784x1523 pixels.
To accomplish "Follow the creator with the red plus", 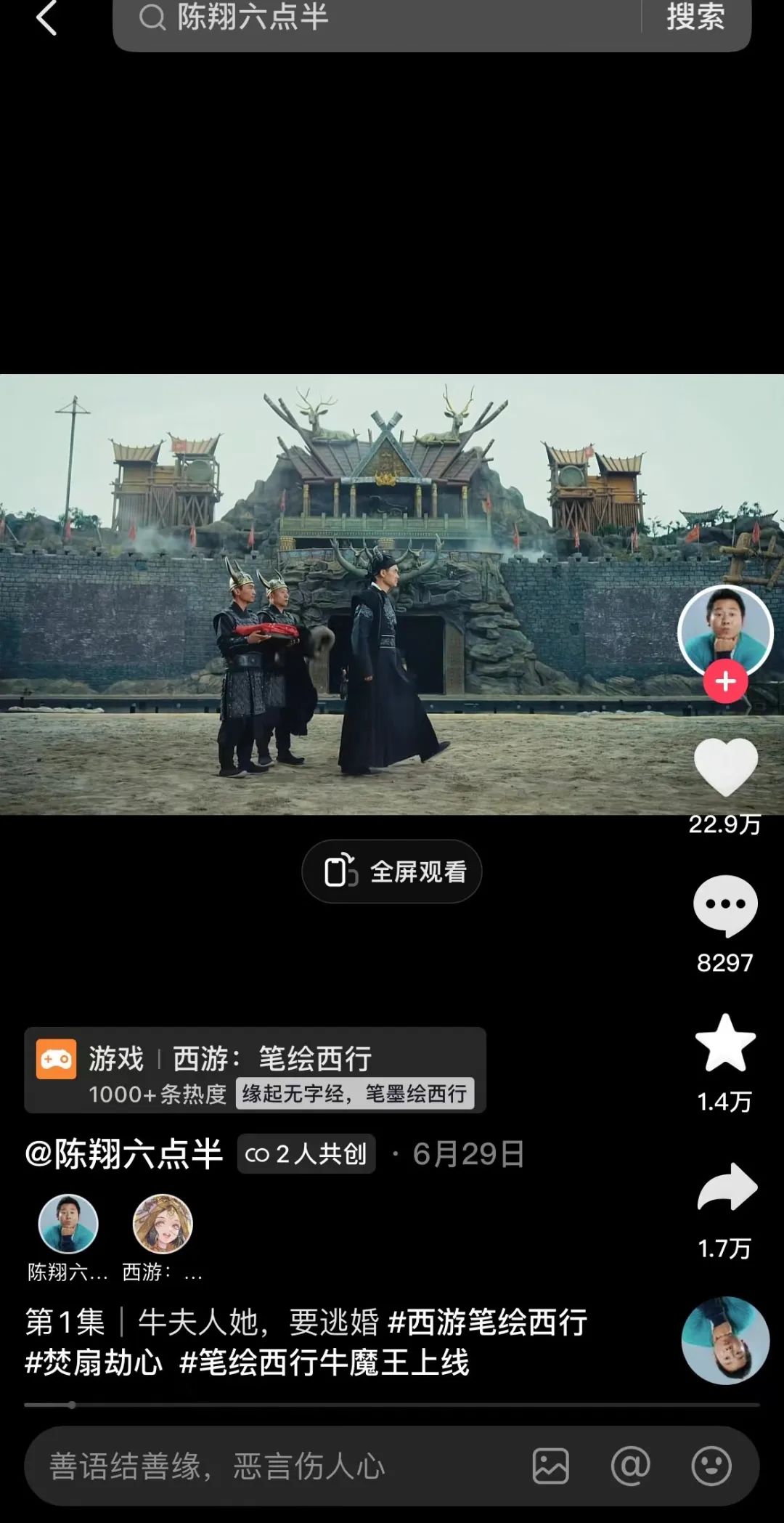I will click(725, 681).
